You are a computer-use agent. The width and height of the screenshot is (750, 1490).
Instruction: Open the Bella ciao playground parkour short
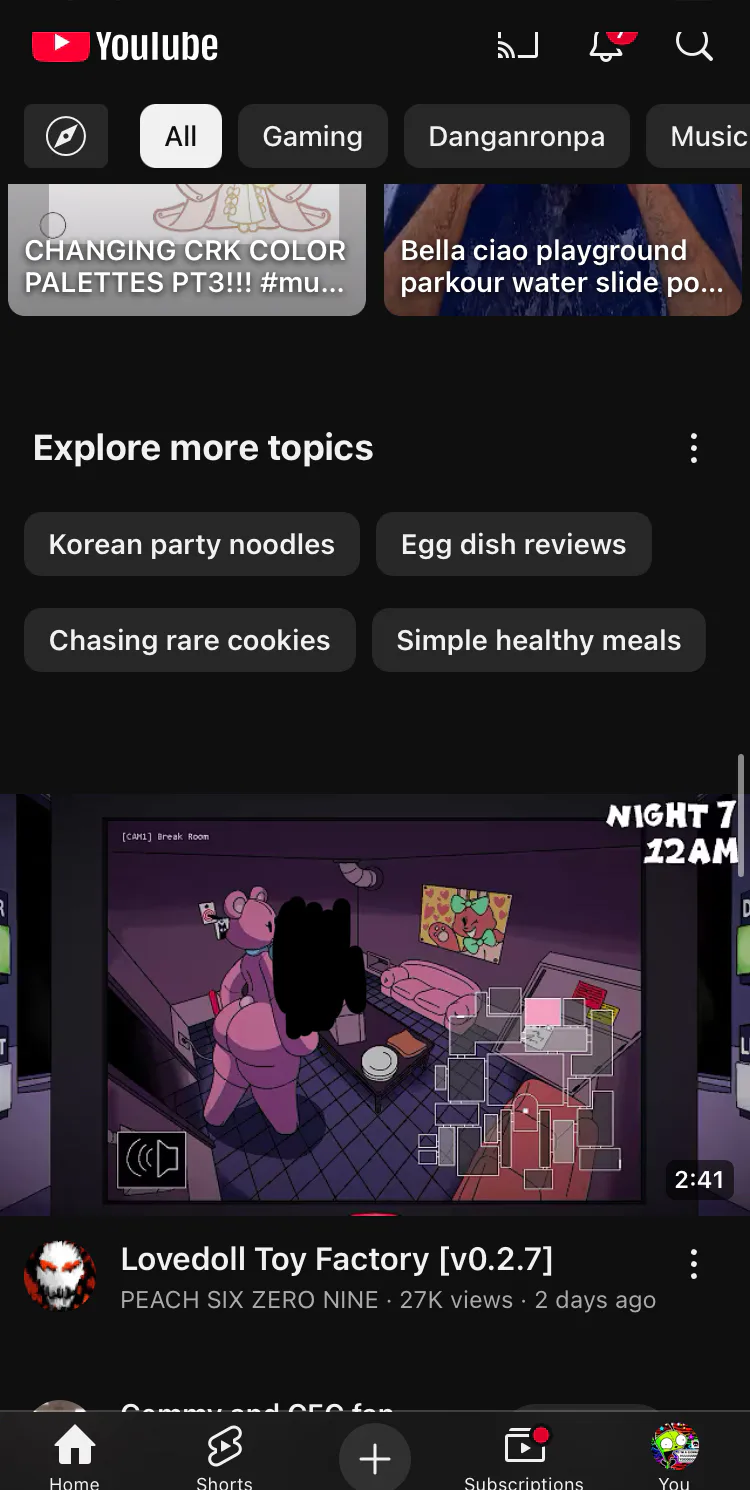pos(563,250)
